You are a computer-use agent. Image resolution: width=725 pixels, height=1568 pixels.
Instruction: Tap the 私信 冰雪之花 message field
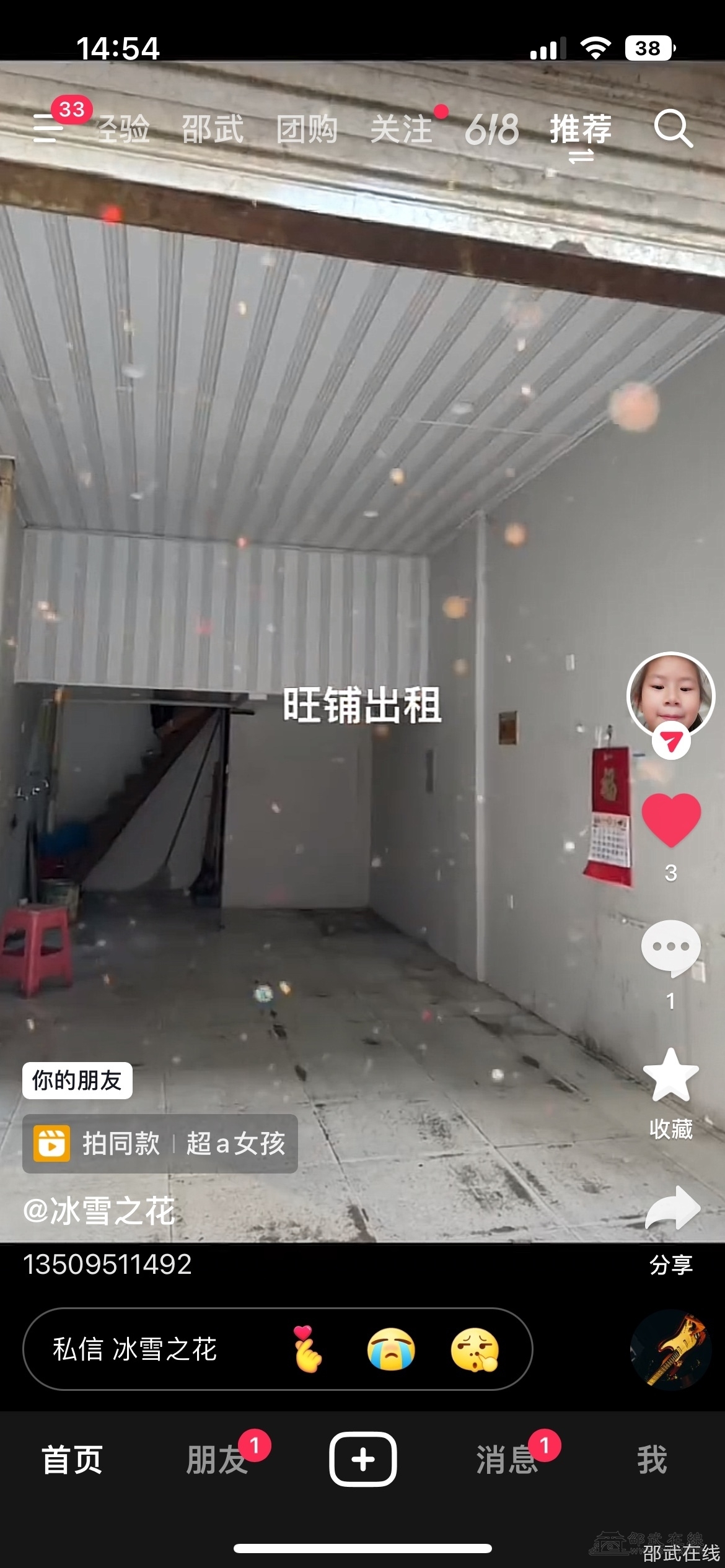pos(135,1349)
